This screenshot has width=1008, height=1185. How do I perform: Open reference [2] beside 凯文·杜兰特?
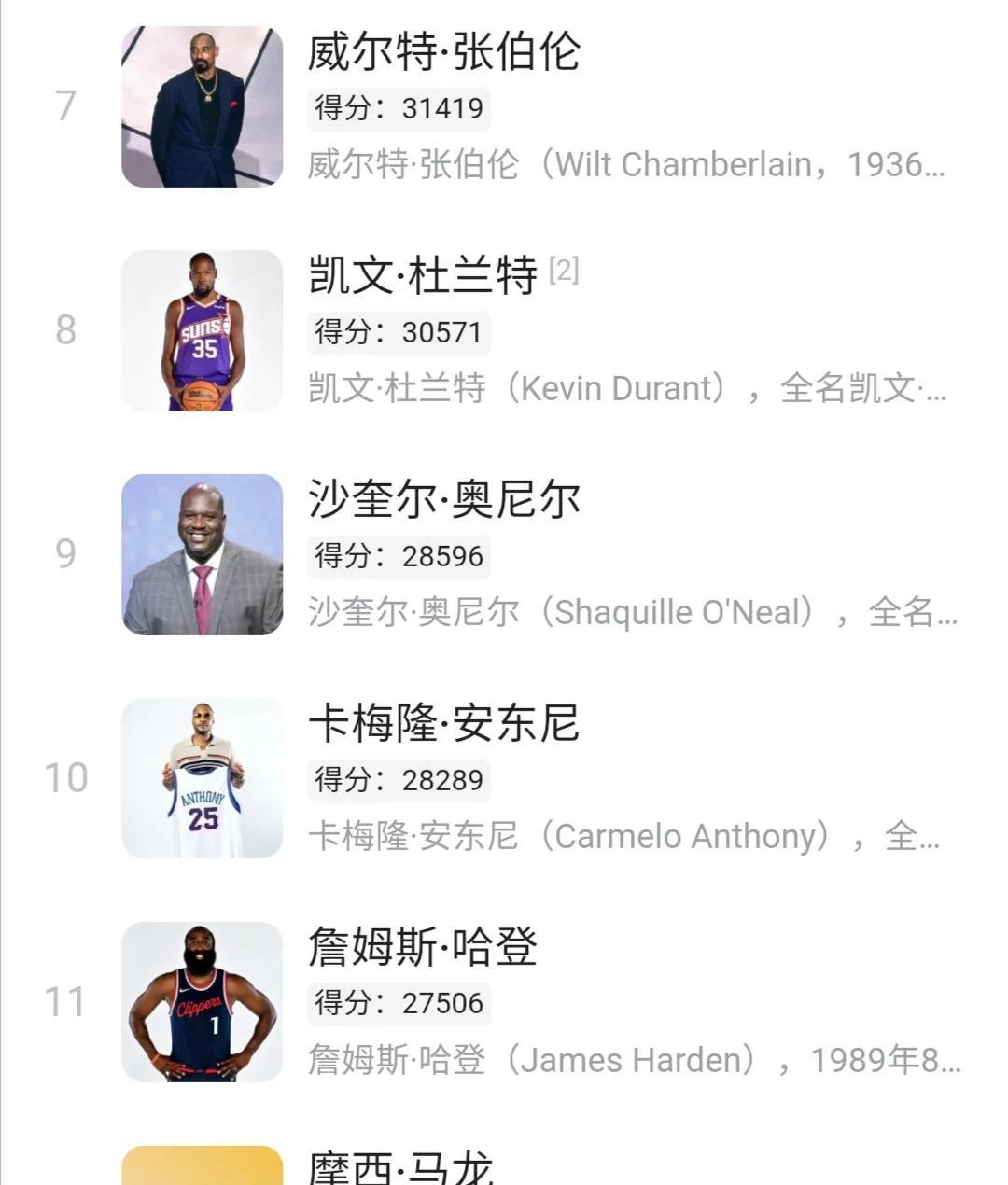point(564,271)
